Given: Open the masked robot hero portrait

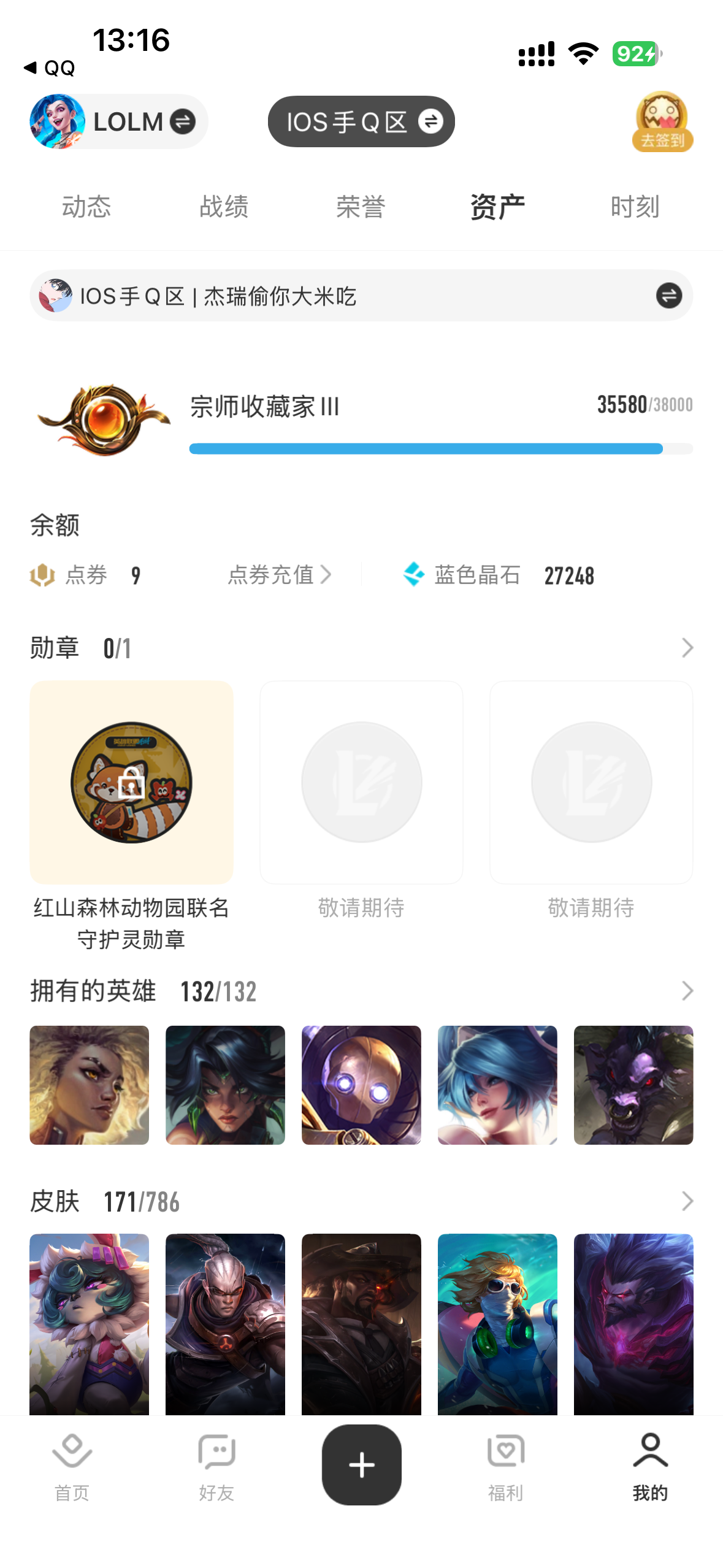Looking at the screenshot, I should click(x=361, y=1085).
